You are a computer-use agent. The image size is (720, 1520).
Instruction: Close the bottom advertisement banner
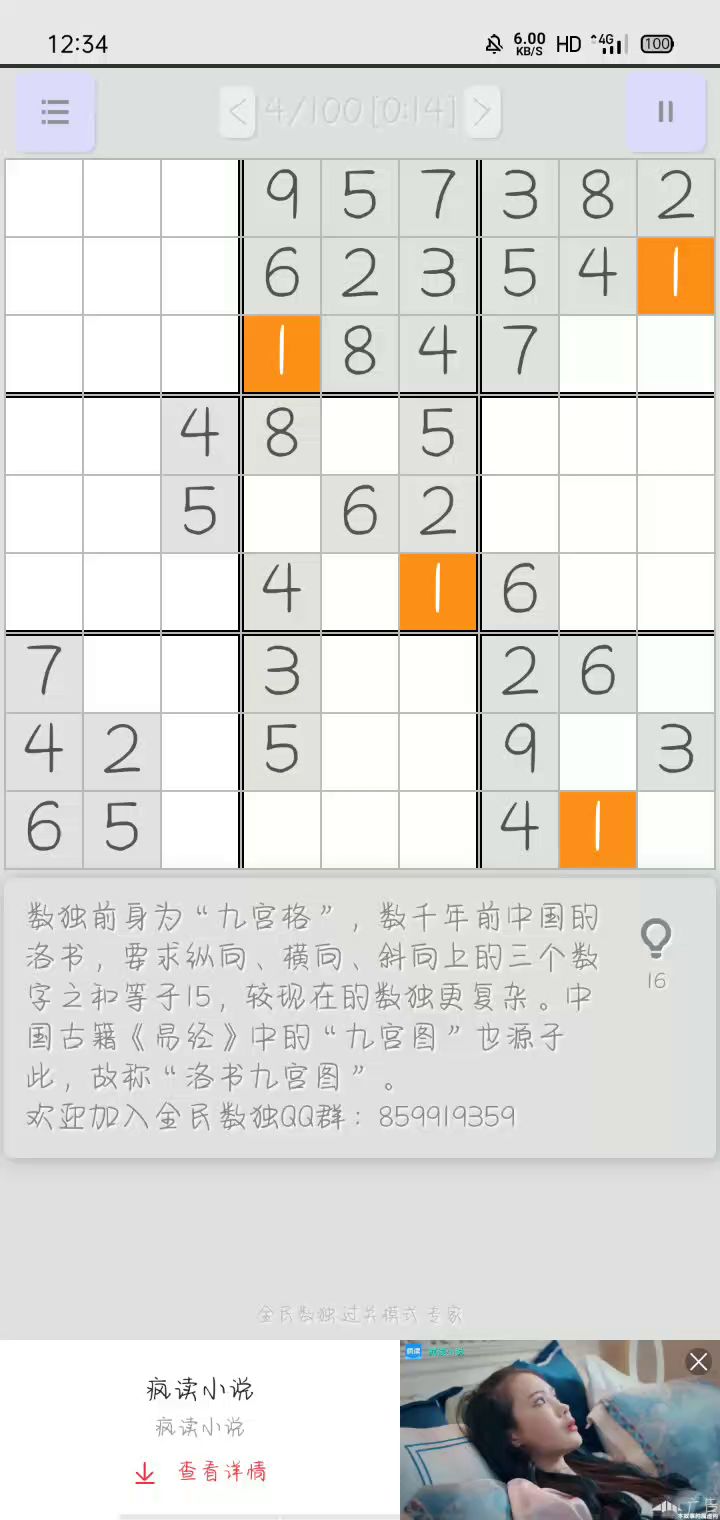click(x=698, y=1361)
